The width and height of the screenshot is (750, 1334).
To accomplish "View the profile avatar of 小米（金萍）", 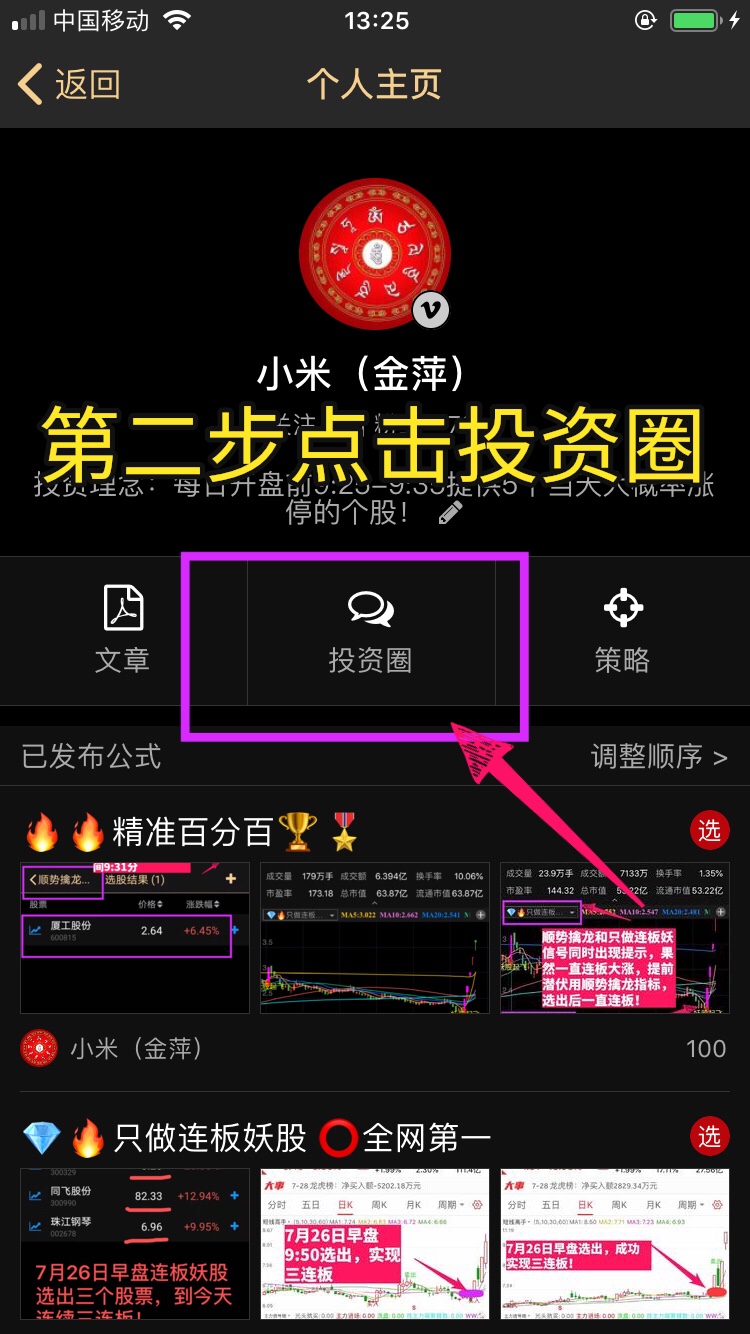I will click(375, 254).
